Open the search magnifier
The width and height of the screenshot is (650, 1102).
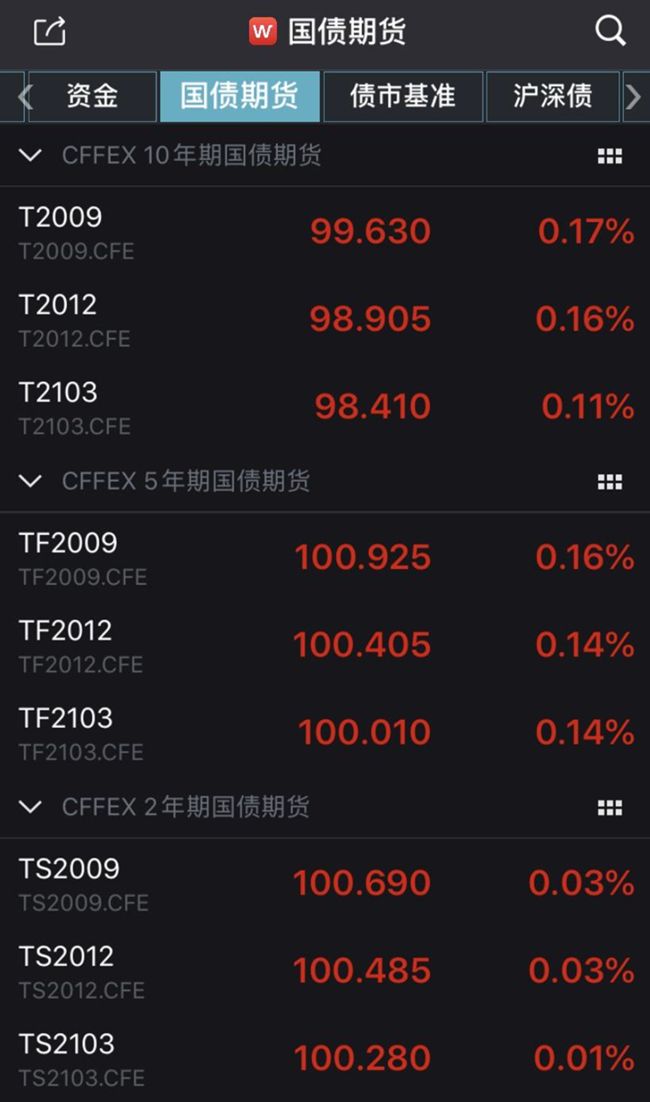pyautogui.click(x=610, y=31)
